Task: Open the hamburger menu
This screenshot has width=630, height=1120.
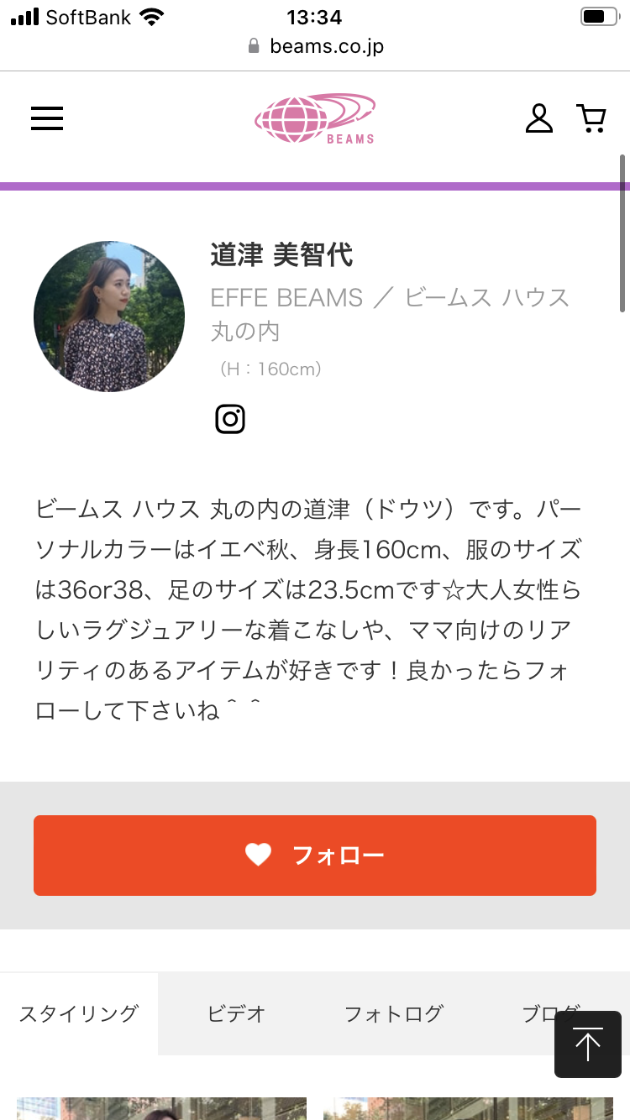Action: click(x=47, y=119)
